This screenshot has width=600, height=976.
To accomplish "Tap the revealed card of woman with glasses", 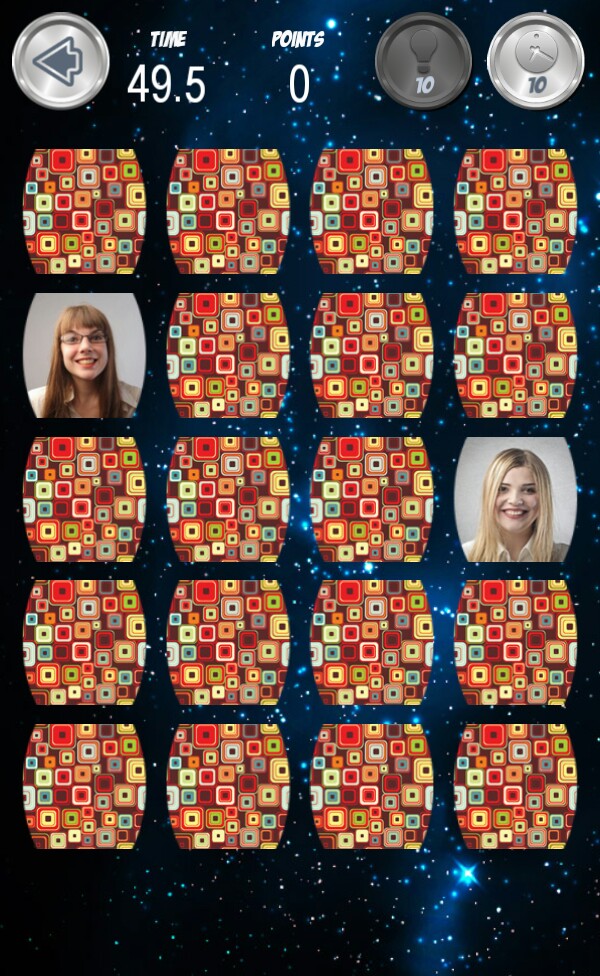I will 85,355.
